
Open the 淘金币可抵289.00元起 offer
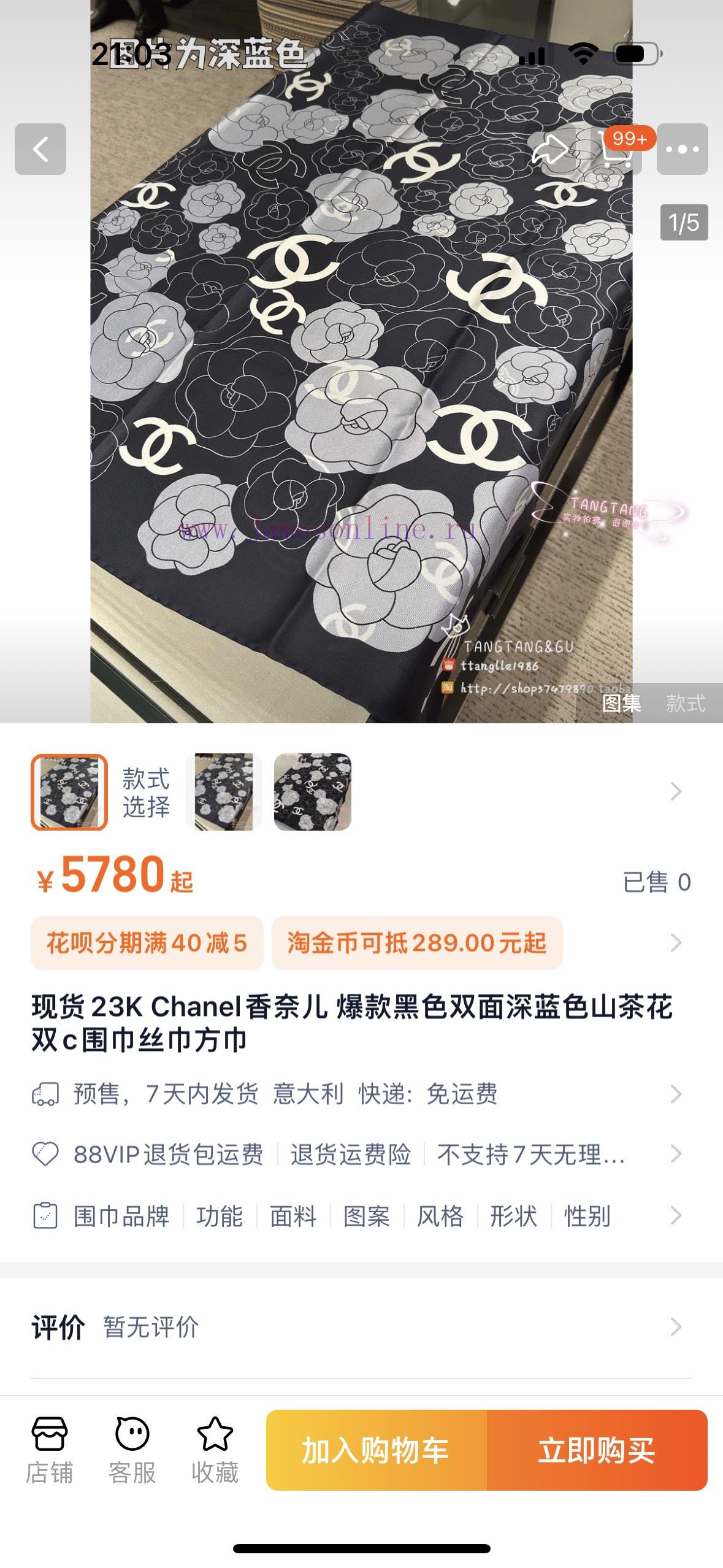pos(417,943)
